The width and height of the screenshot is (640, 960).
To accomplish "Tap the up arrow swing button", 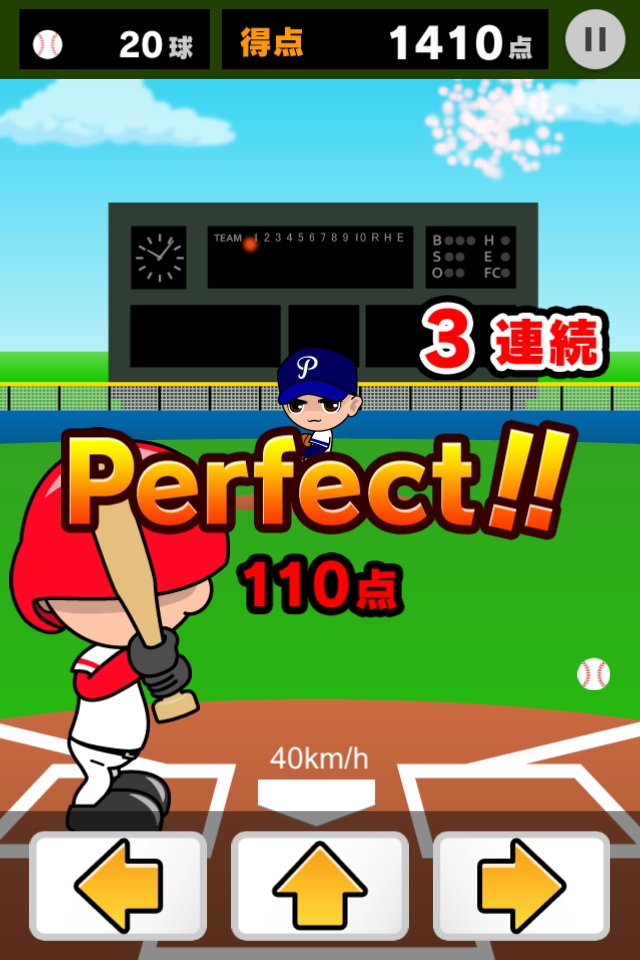I will [320, 885].
